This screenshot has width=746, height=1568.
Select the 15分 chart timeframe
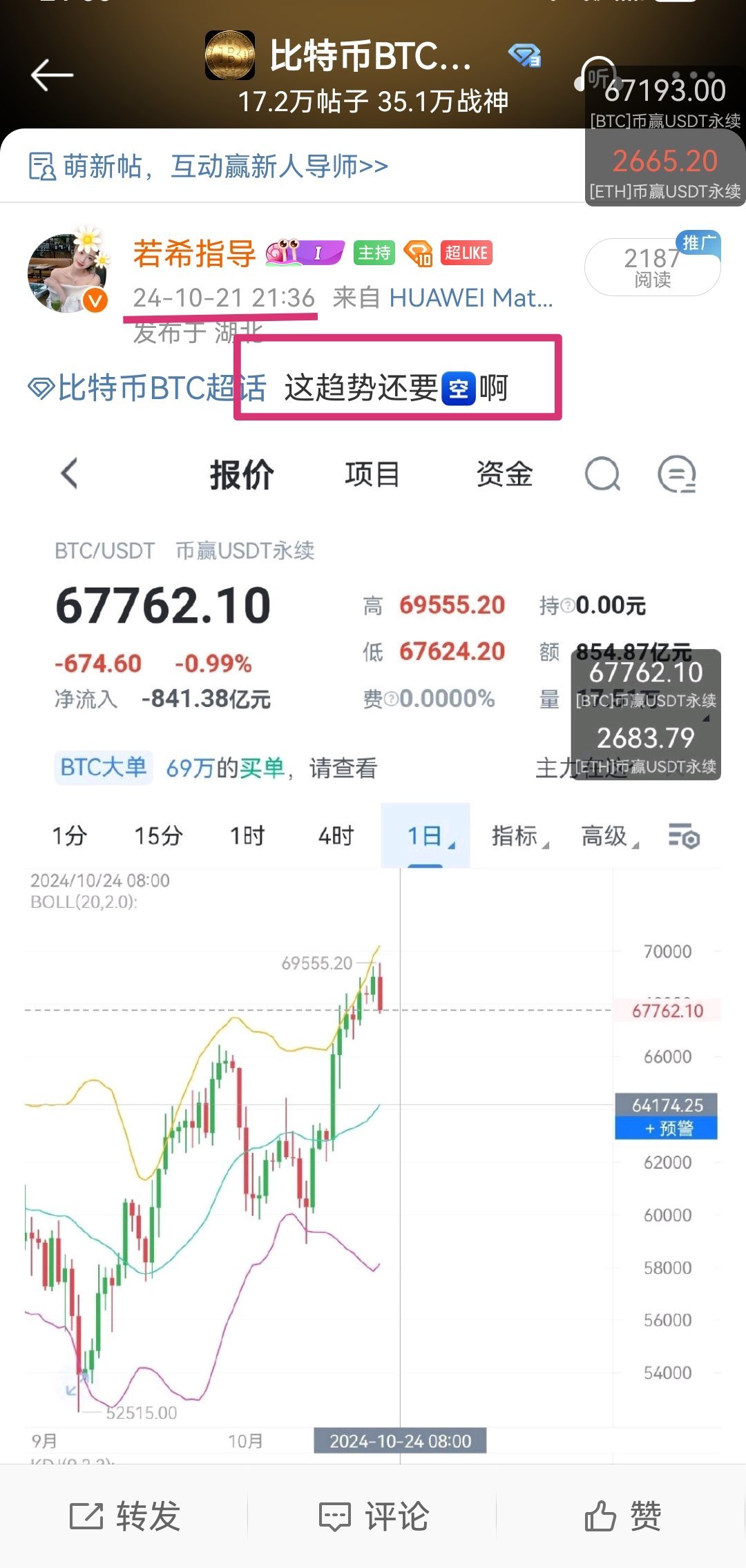coord(158,835)
